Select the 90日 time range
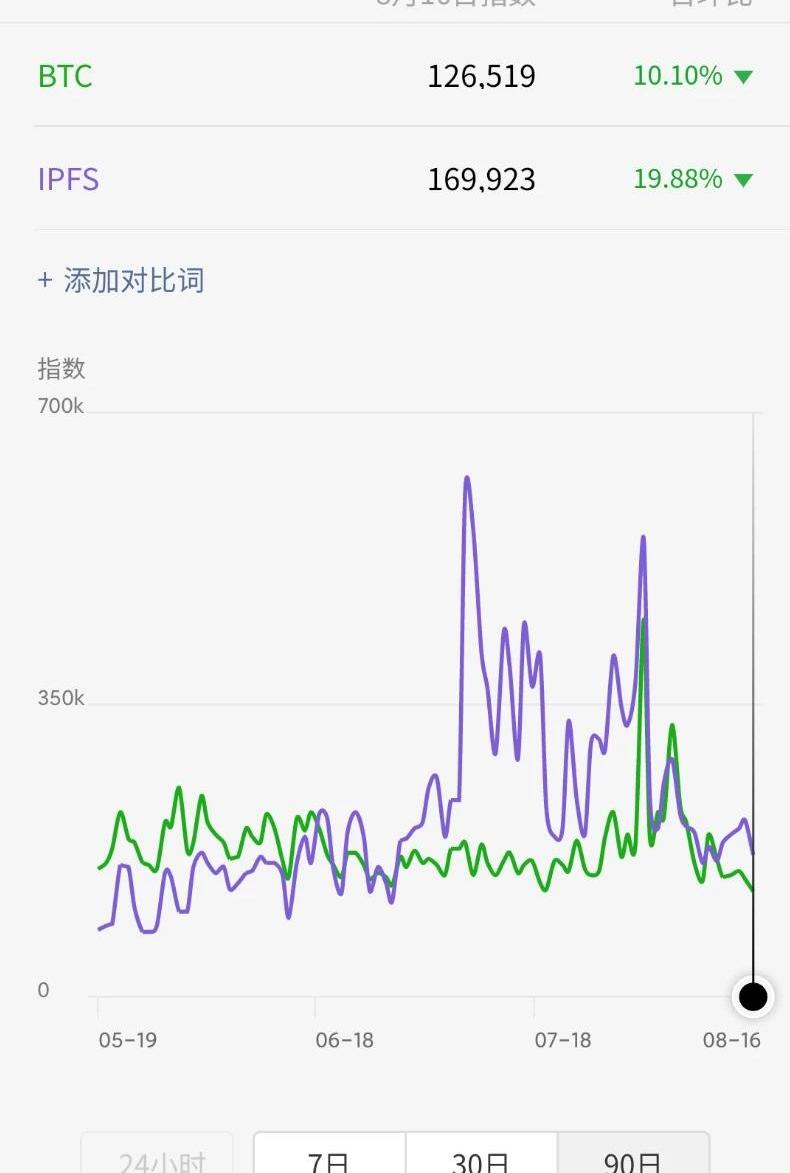 pyautogui.click(x=633, y=1158)
